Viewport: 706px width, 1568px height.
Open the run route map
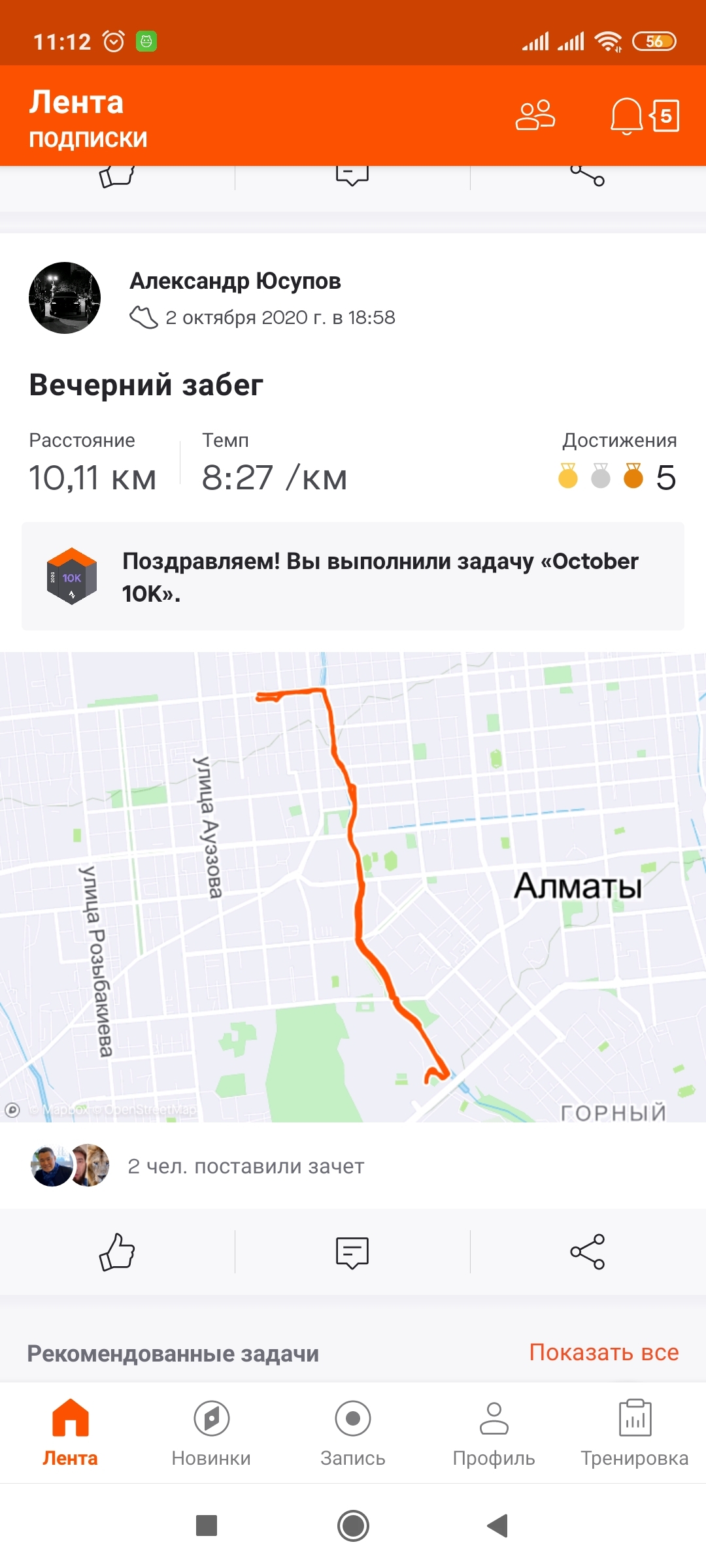(x=353, y=887)
